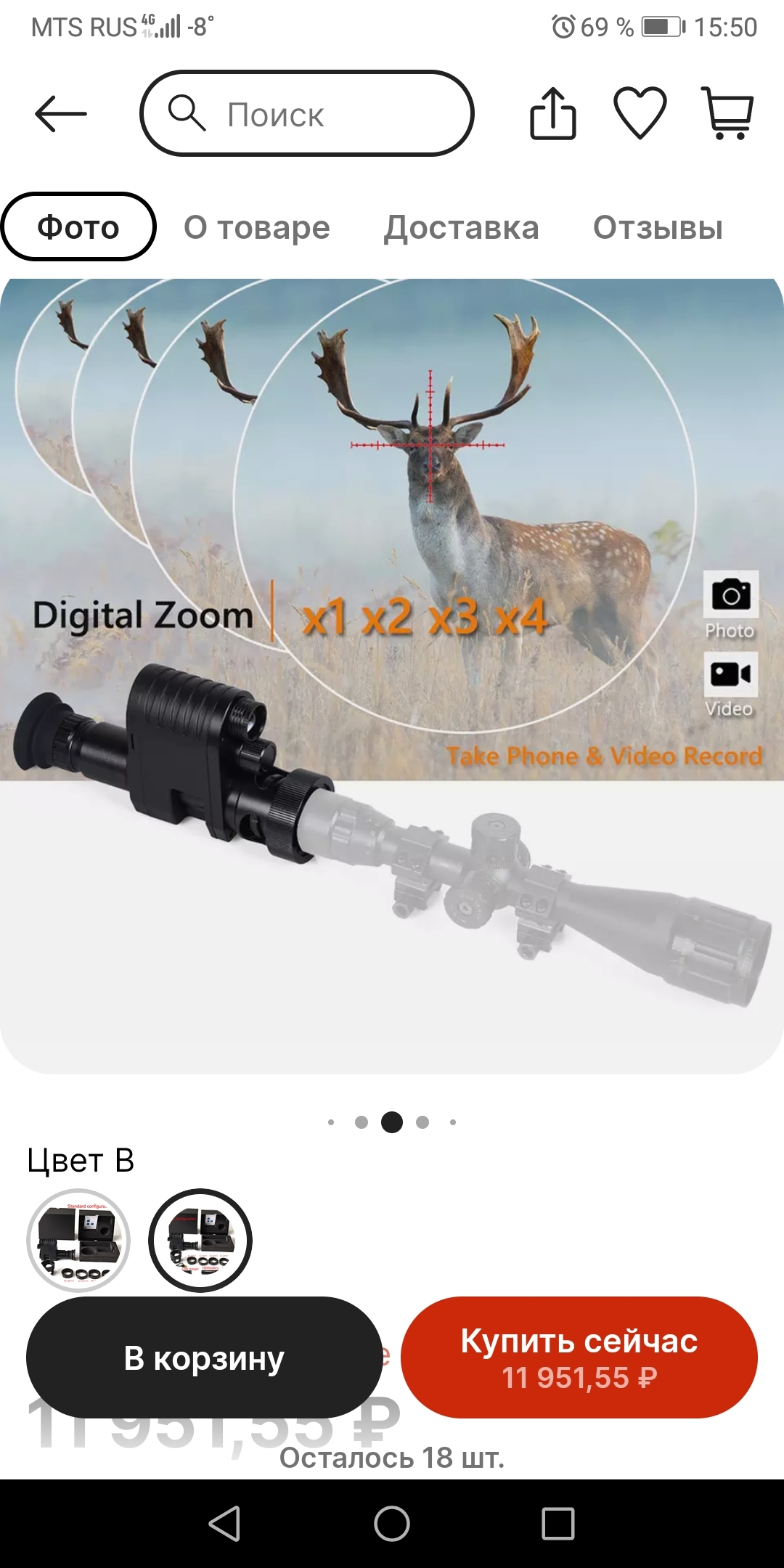
Task: Choose the selected Цвет B option
Action: [x=200, y=1241]
